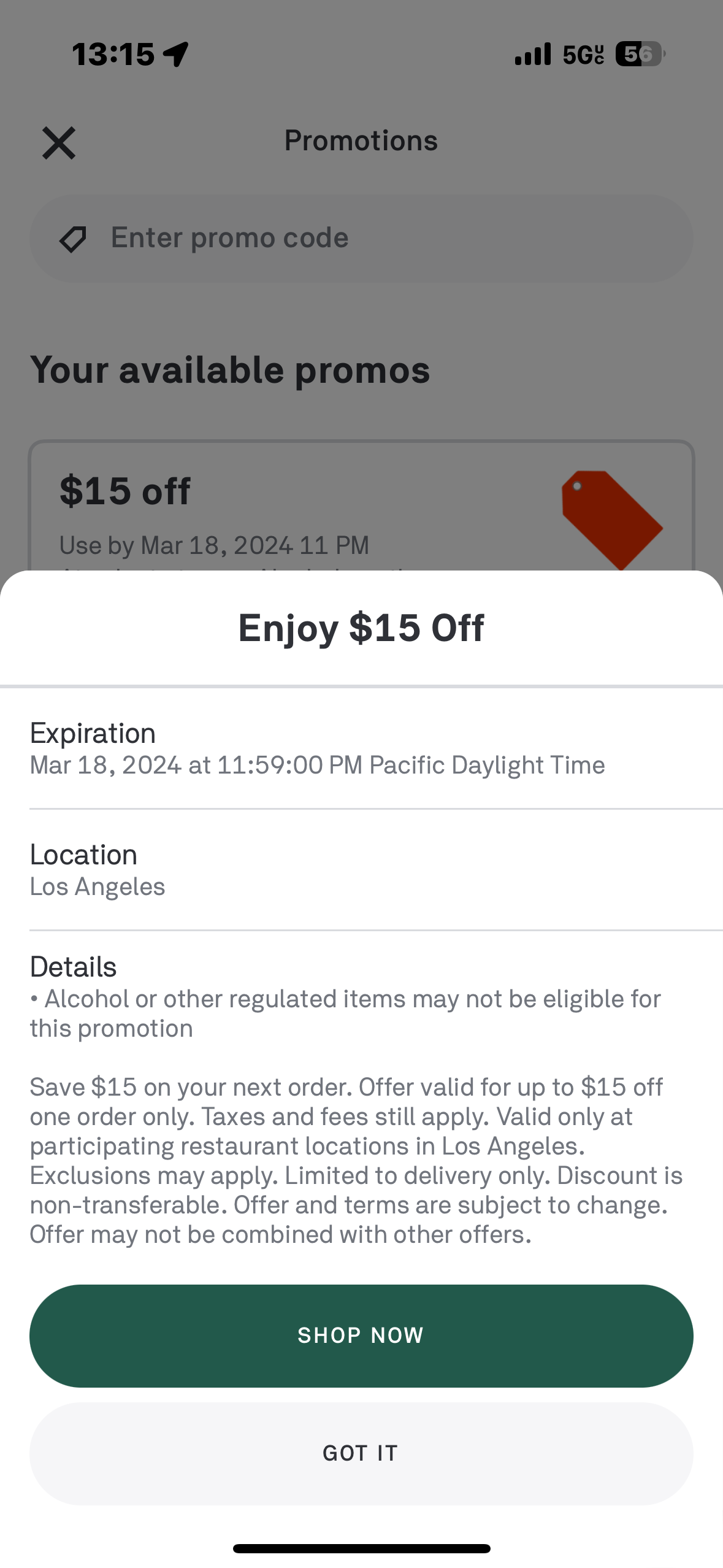Viewport: 723px width, 1568px height.
Task: Dismiss the offer with GOT IT
Action: point(361,1452)
